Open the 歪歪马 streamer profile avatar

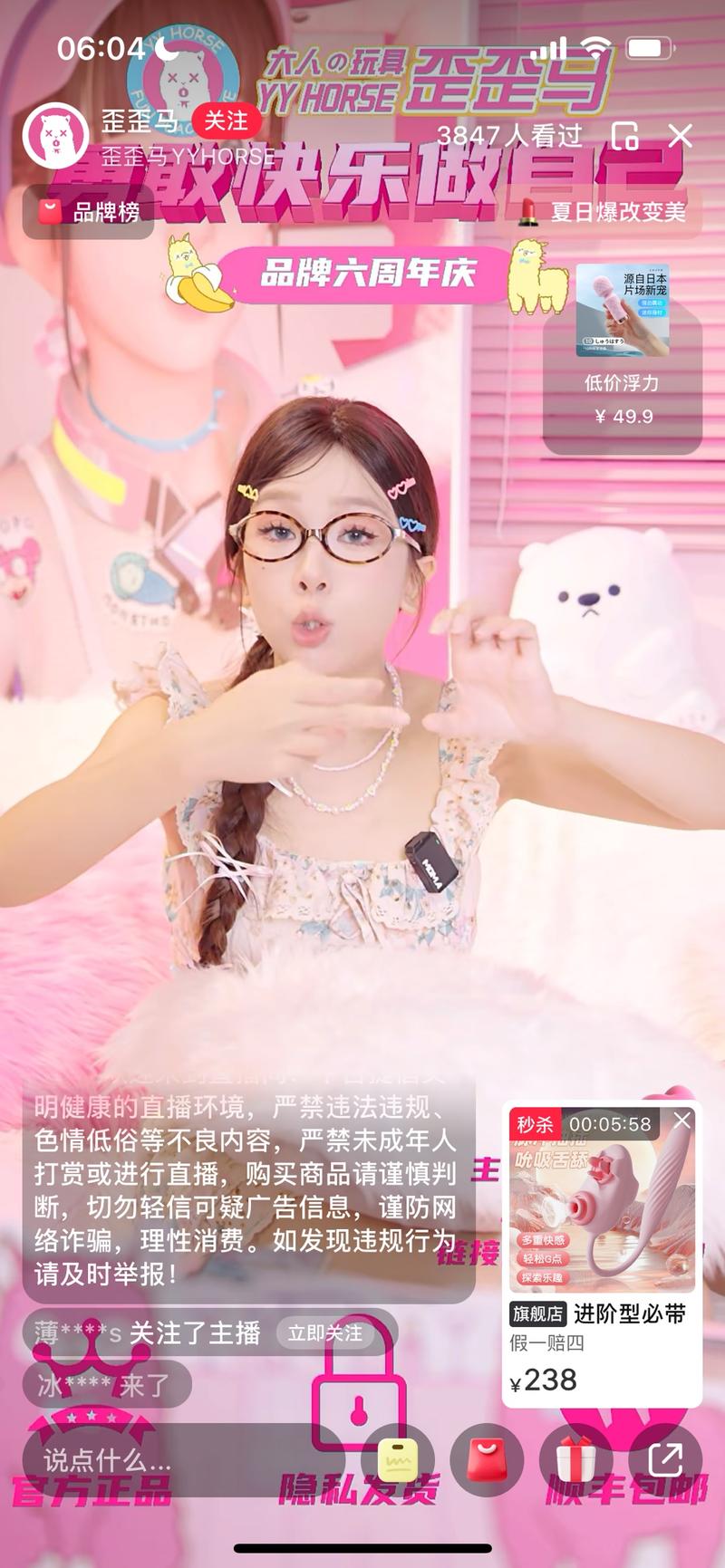56,136
